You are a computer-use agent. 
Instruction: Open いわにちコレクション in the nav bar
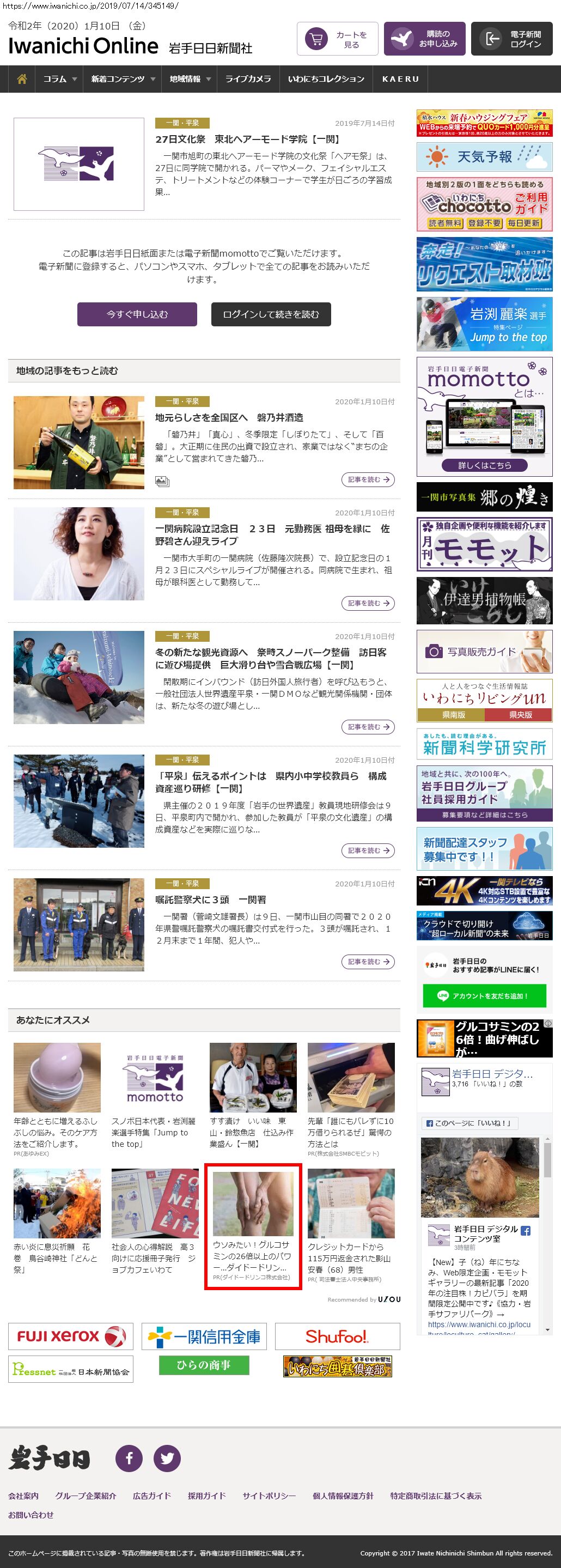click(326, 79)
